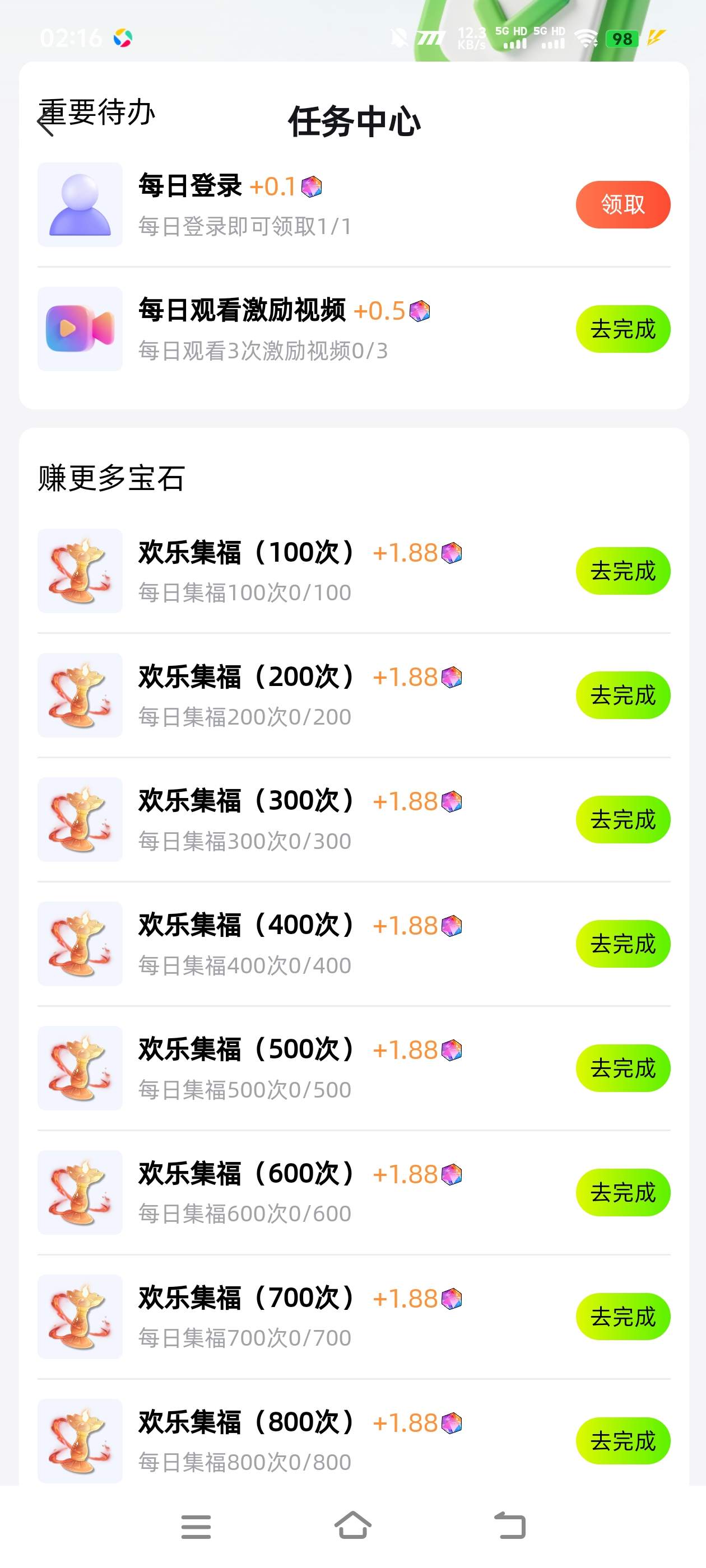This screenshot has height=1568, width=706.
Task: Click the gem icon next to 每日登录 reward
Action: (313, 188)
